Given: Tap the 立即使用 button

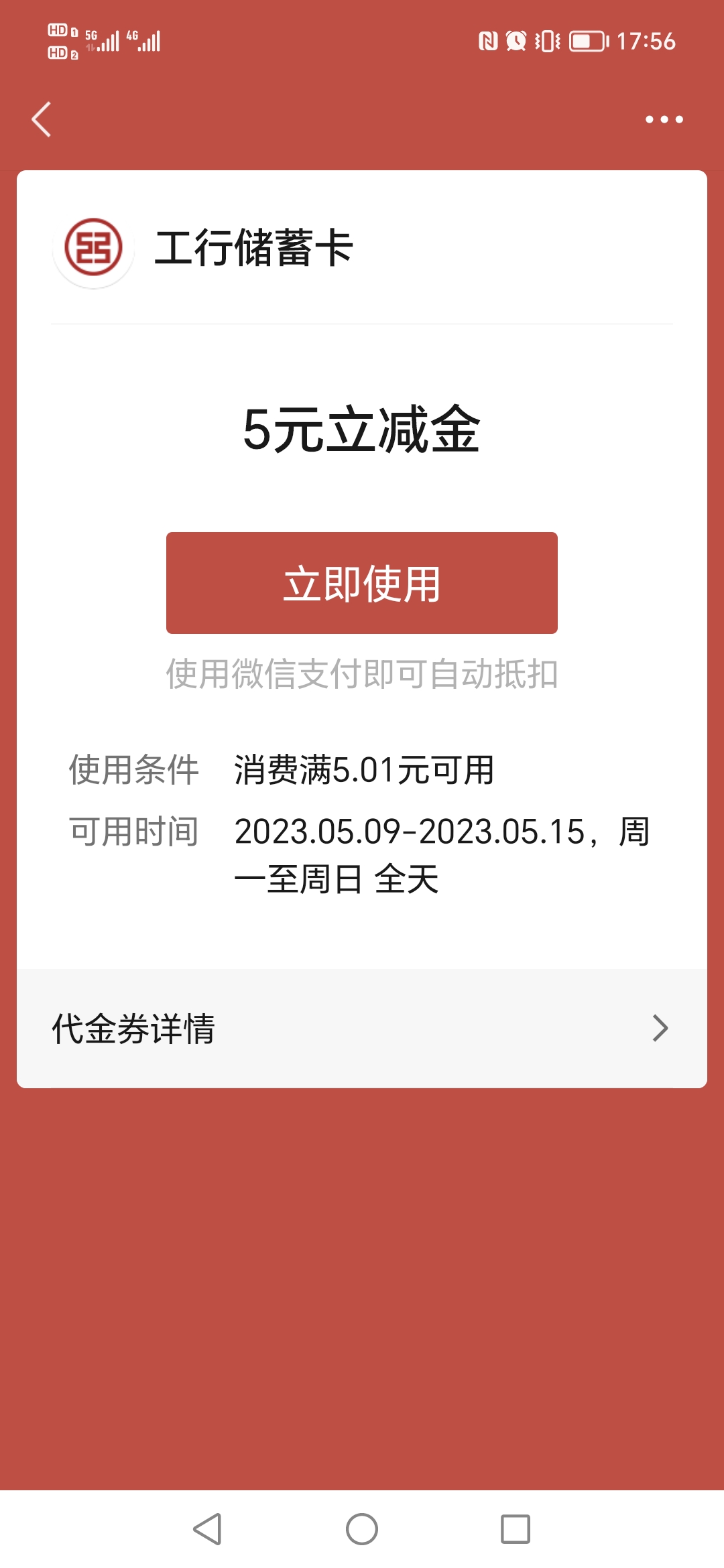Looking at the screenshot, I should 362,583.
